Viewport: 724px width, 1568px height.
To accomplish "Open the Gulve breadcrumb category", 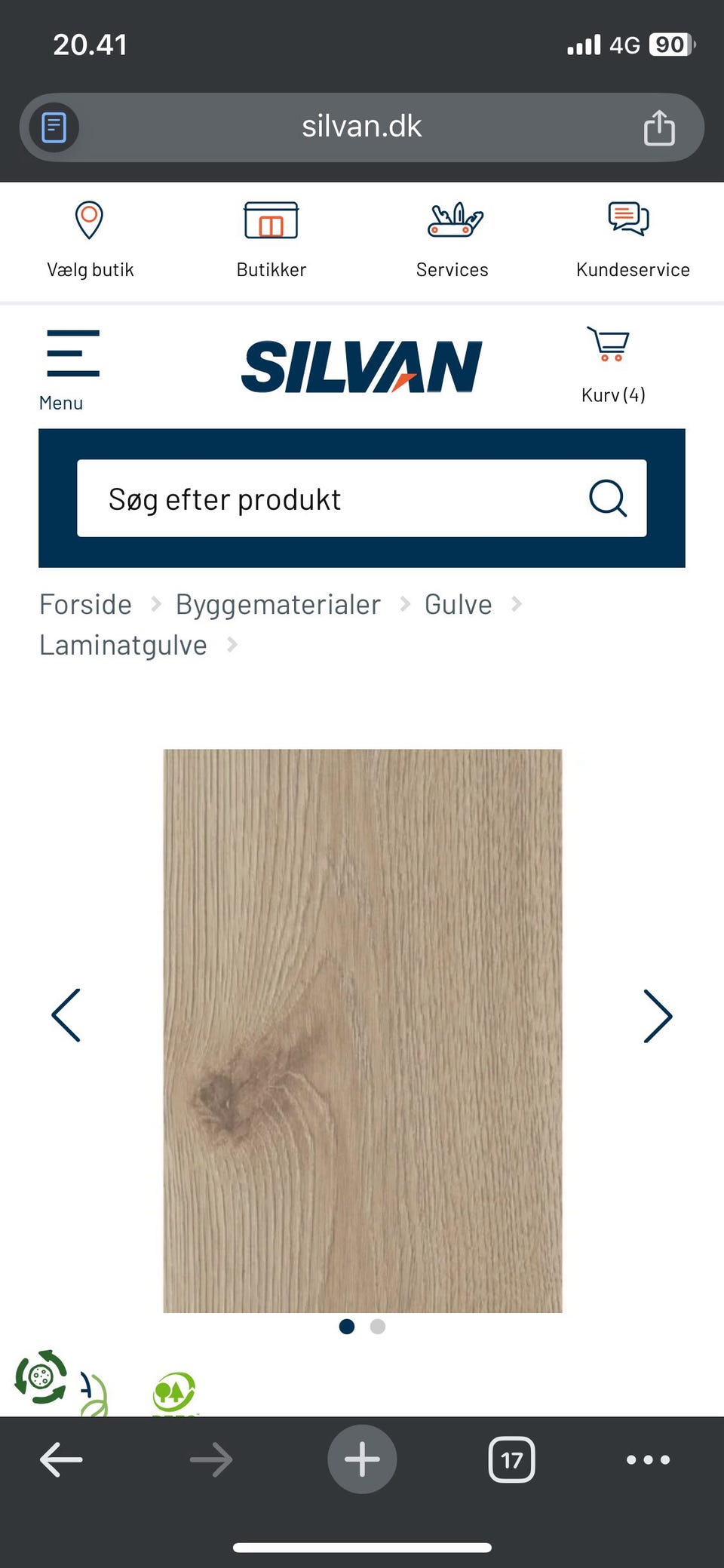I will tap(458, 604).
